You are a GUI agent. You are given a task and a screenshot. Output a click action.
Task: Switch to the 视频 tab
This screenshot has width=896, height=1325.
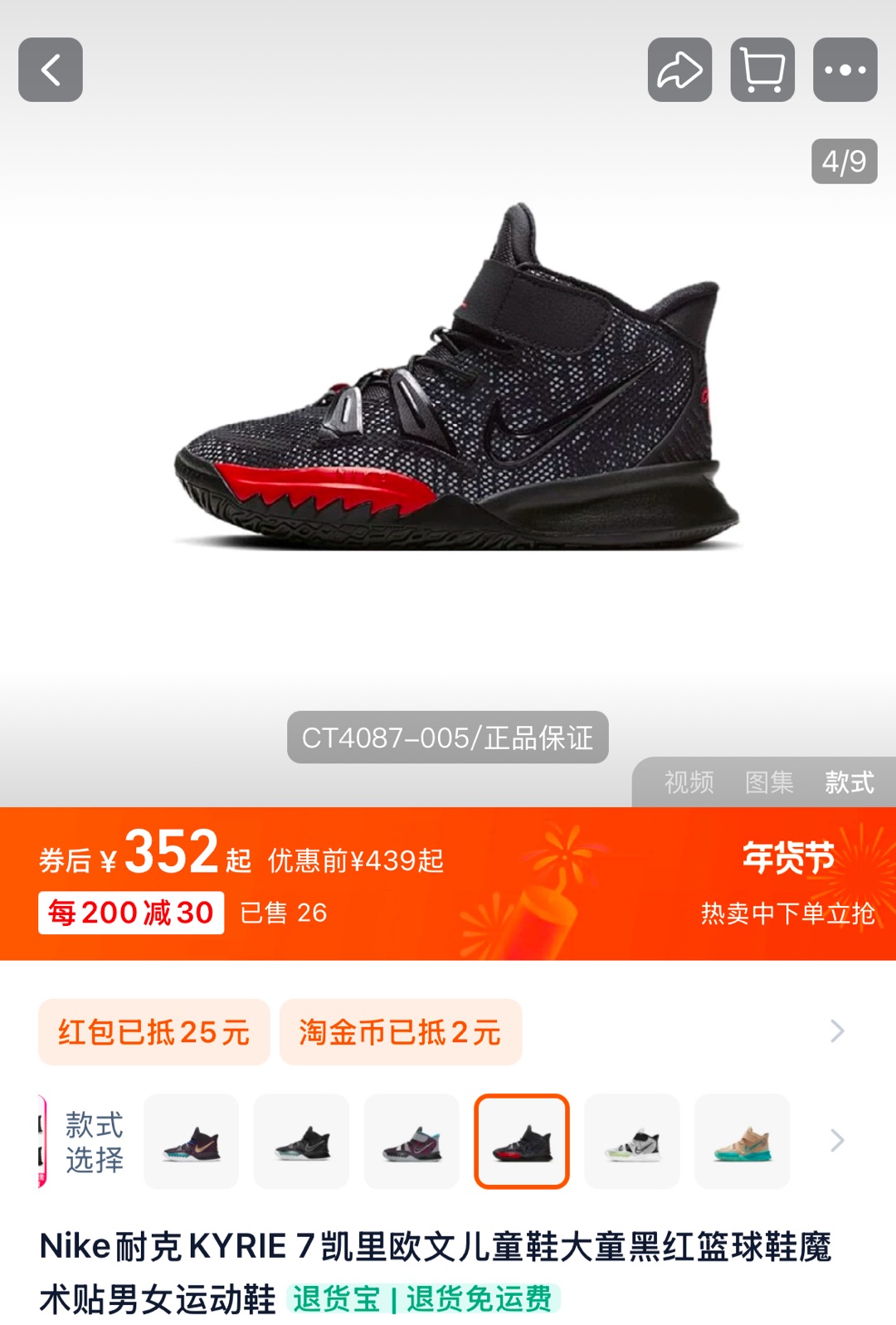[689, 782]
